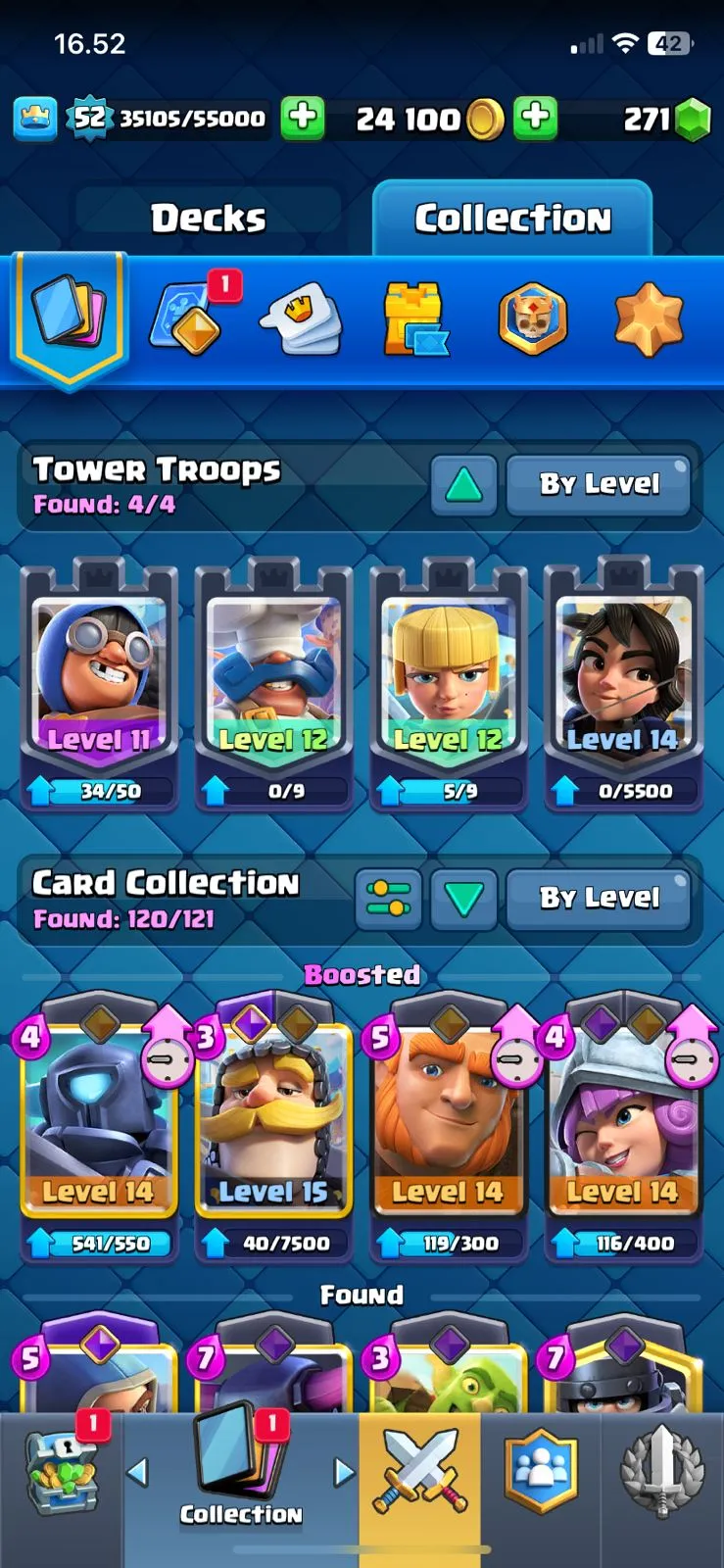Switch to the Battle crossed-swords tab
724x1568 pixels.
419,1470
